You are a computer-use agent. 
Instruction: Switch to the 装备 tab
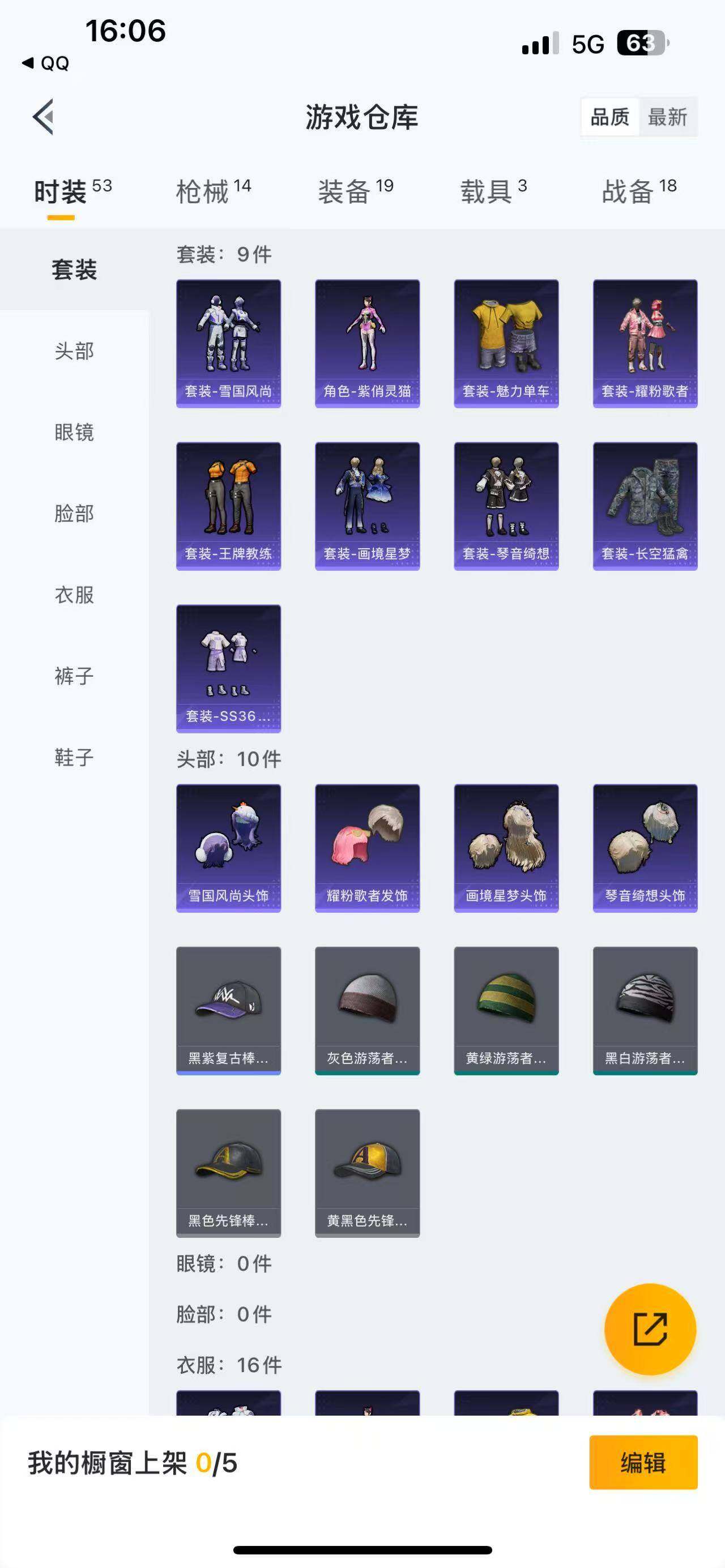(356, 191)
